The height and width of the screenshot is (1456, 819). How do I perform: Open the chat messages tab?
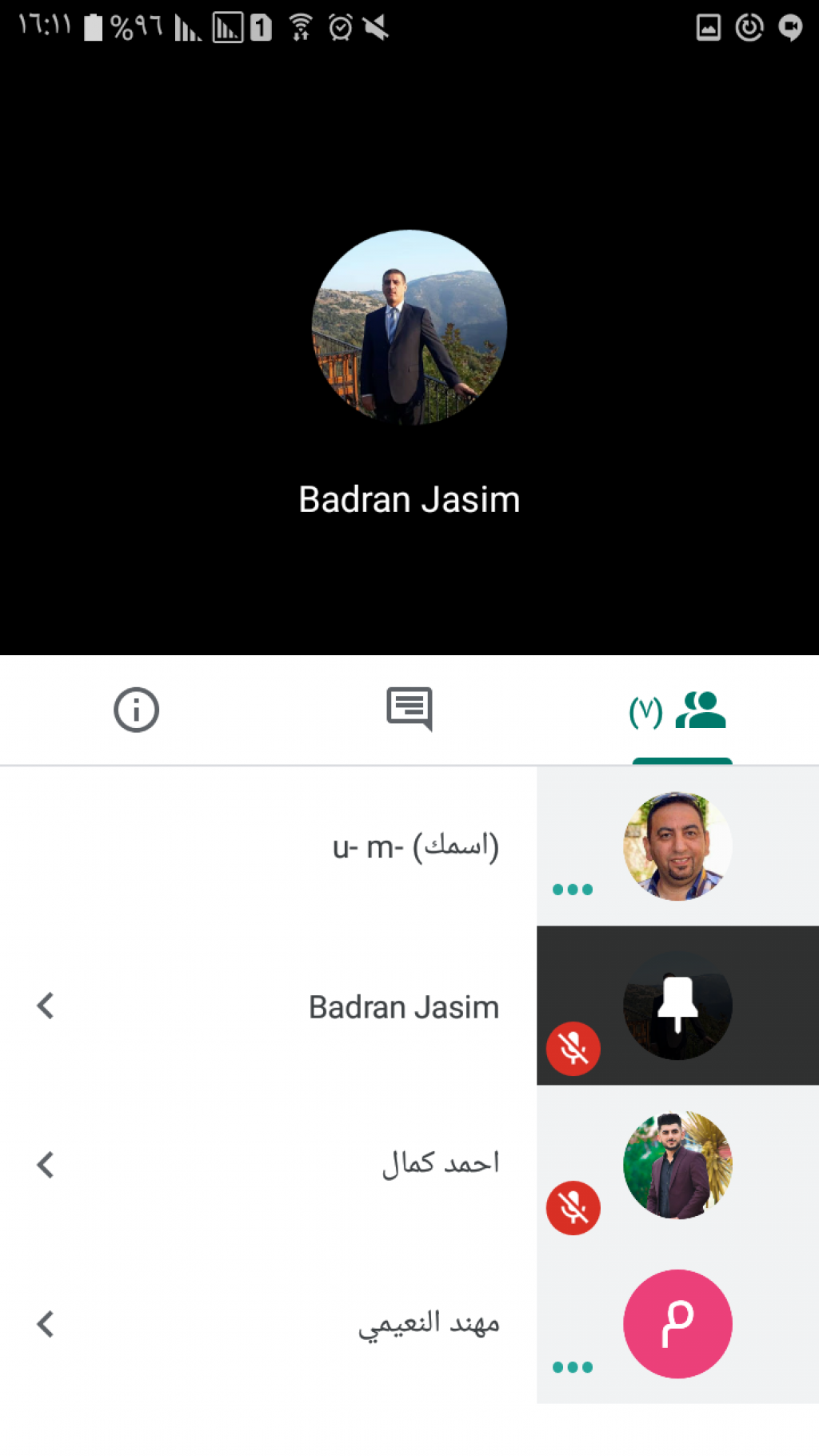point(409,710)
